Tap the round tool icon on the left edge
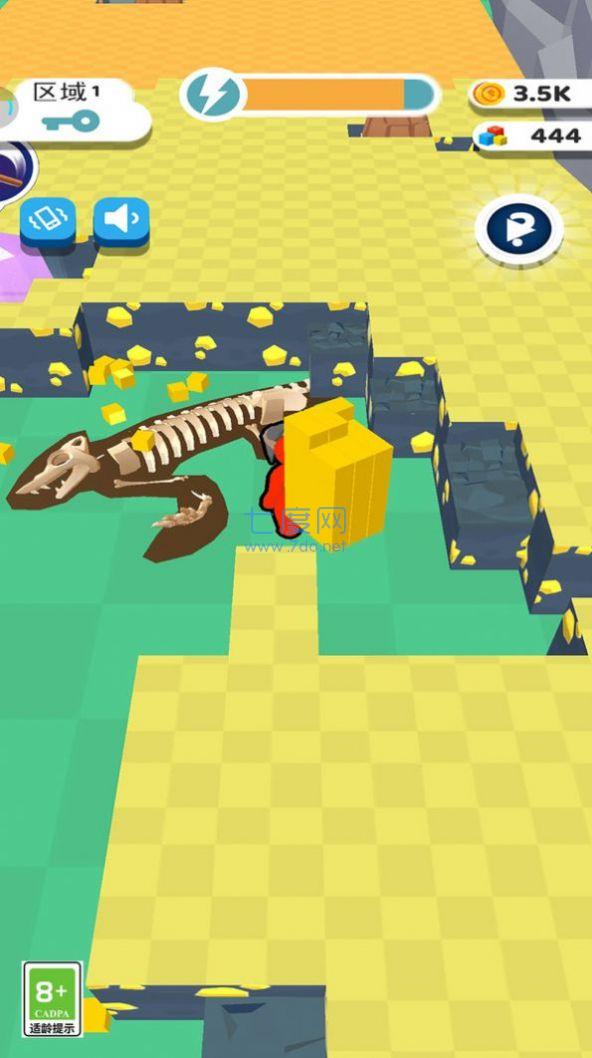Screen dimensions: 592x1058 (x=16, y=172)
